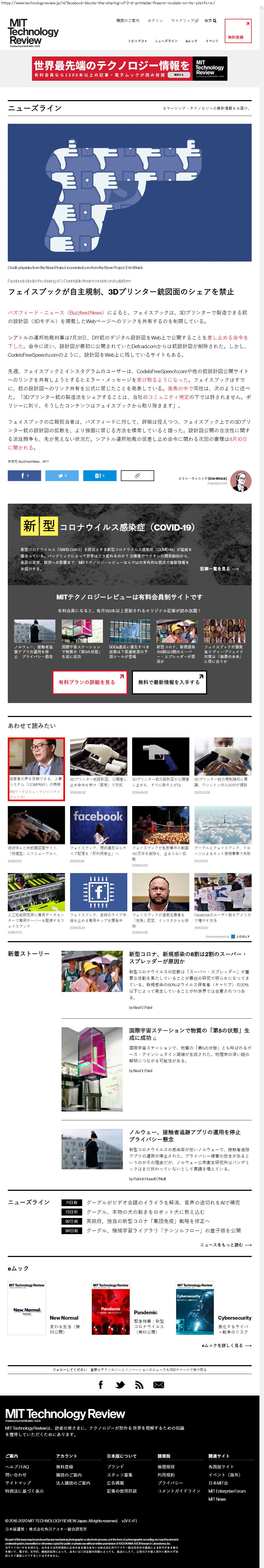The height and width of the screenshot is (1568, 264).
Task: Open the RSS feed icon in footer
Action: (x=139, y=1385)
